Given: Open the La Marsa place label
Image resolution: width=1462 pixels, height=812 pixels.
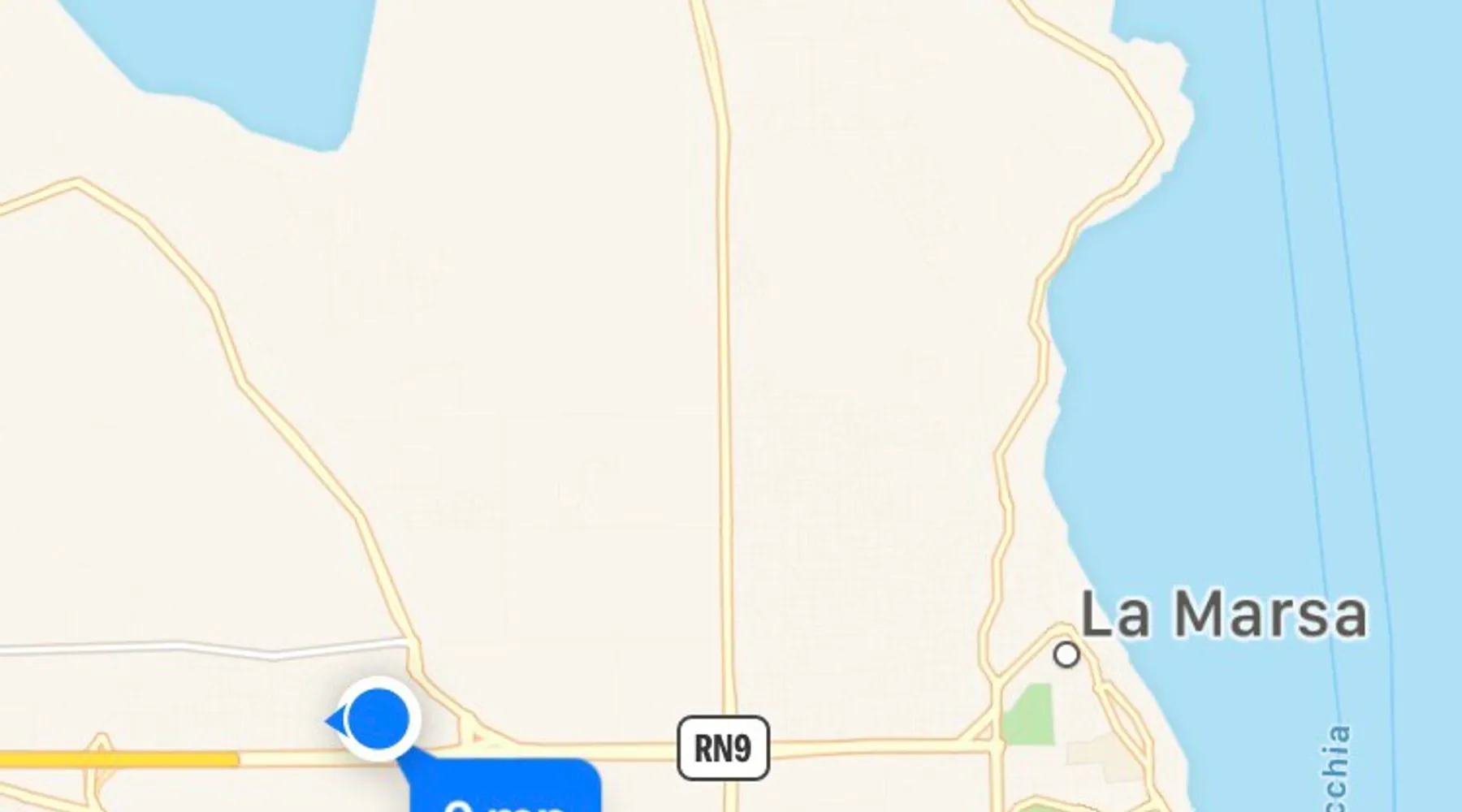Looking at the screenshot, I should pyautogui.click(x=1223, y=615).
